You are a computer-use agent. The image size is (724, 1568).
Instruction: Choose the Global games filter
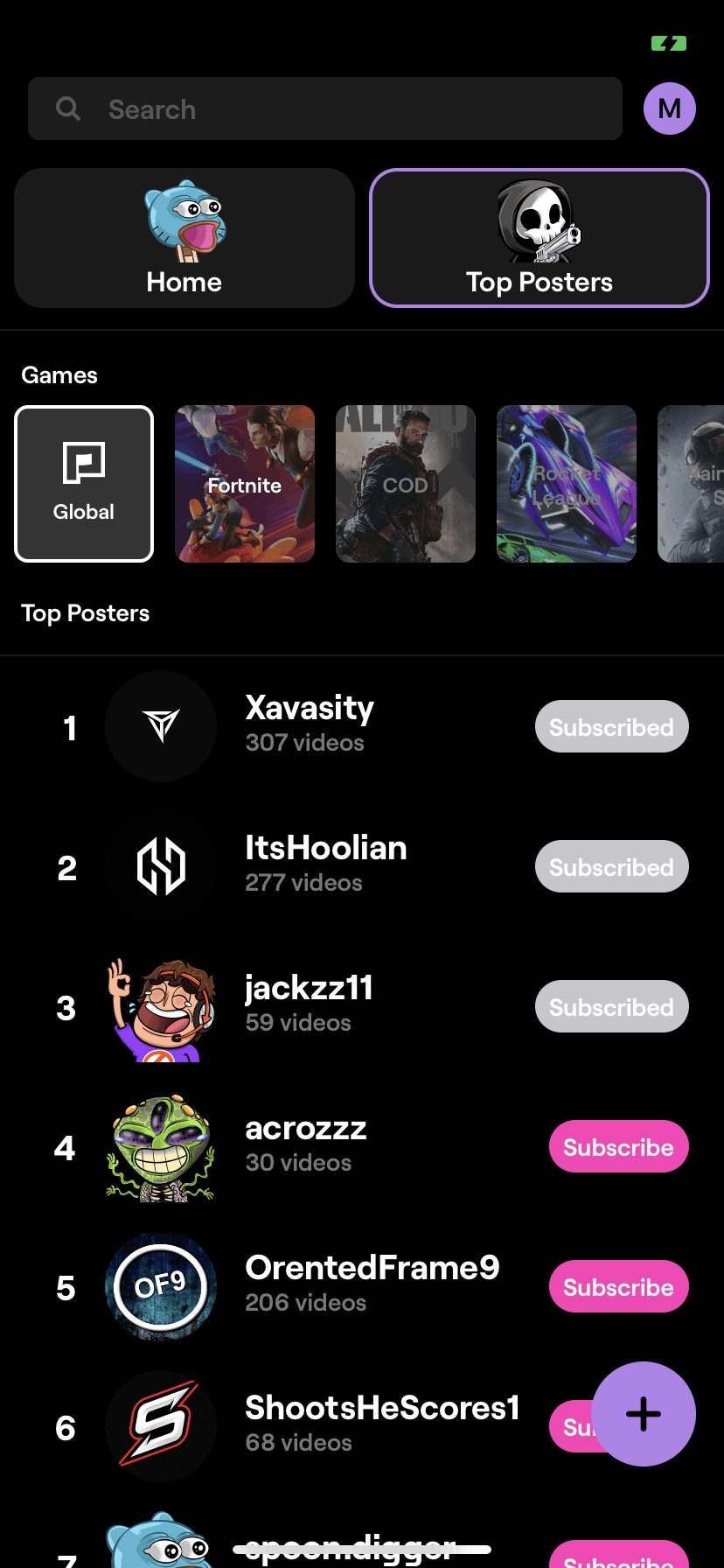point(84,484)
